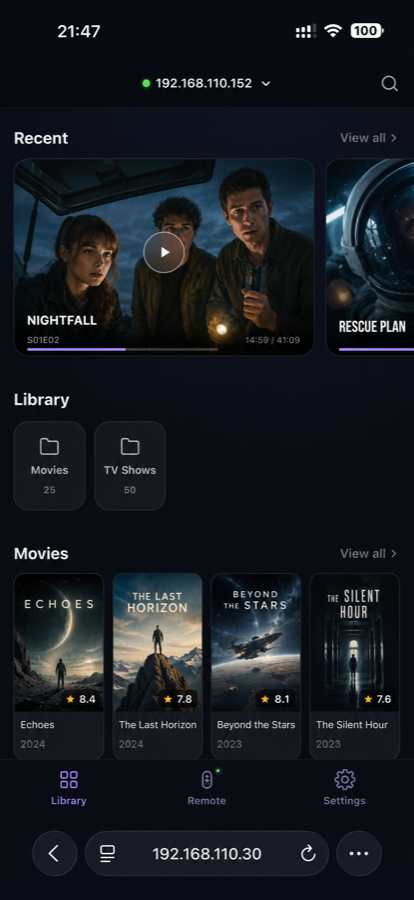414x900 pixels.
Task: Switch to the Library tab
Action: point(69,788)
